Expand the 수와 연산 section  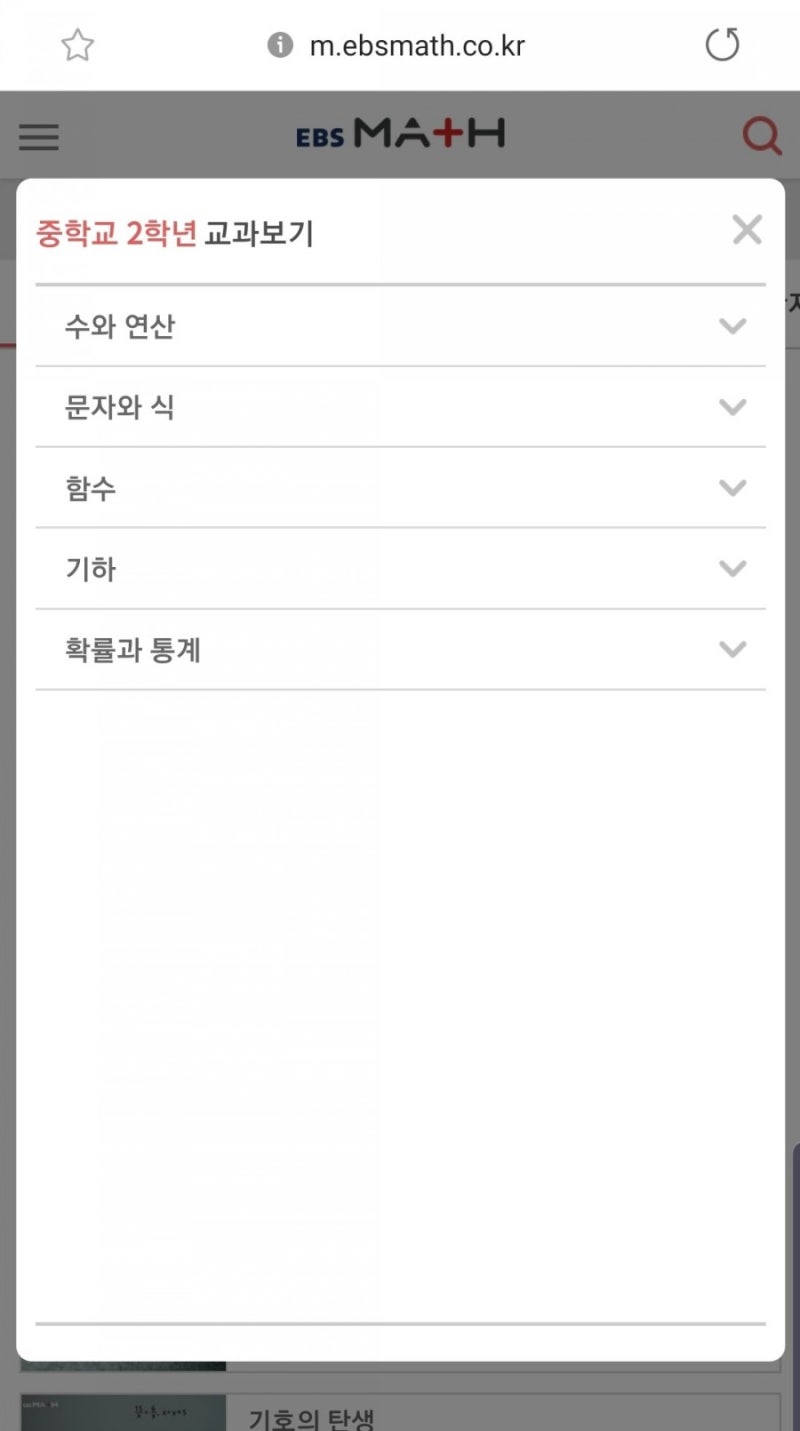(x=732, y=326)
